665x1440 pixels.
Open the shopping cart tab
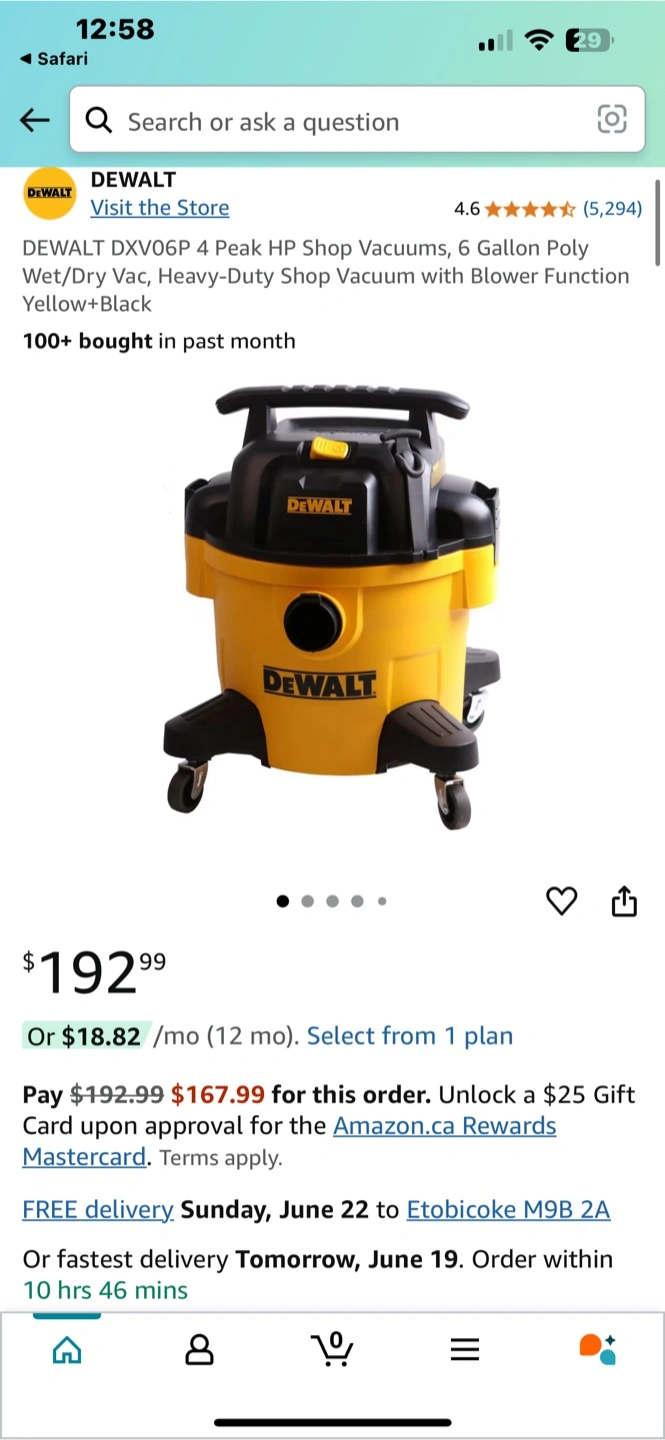coord(332,1349)
